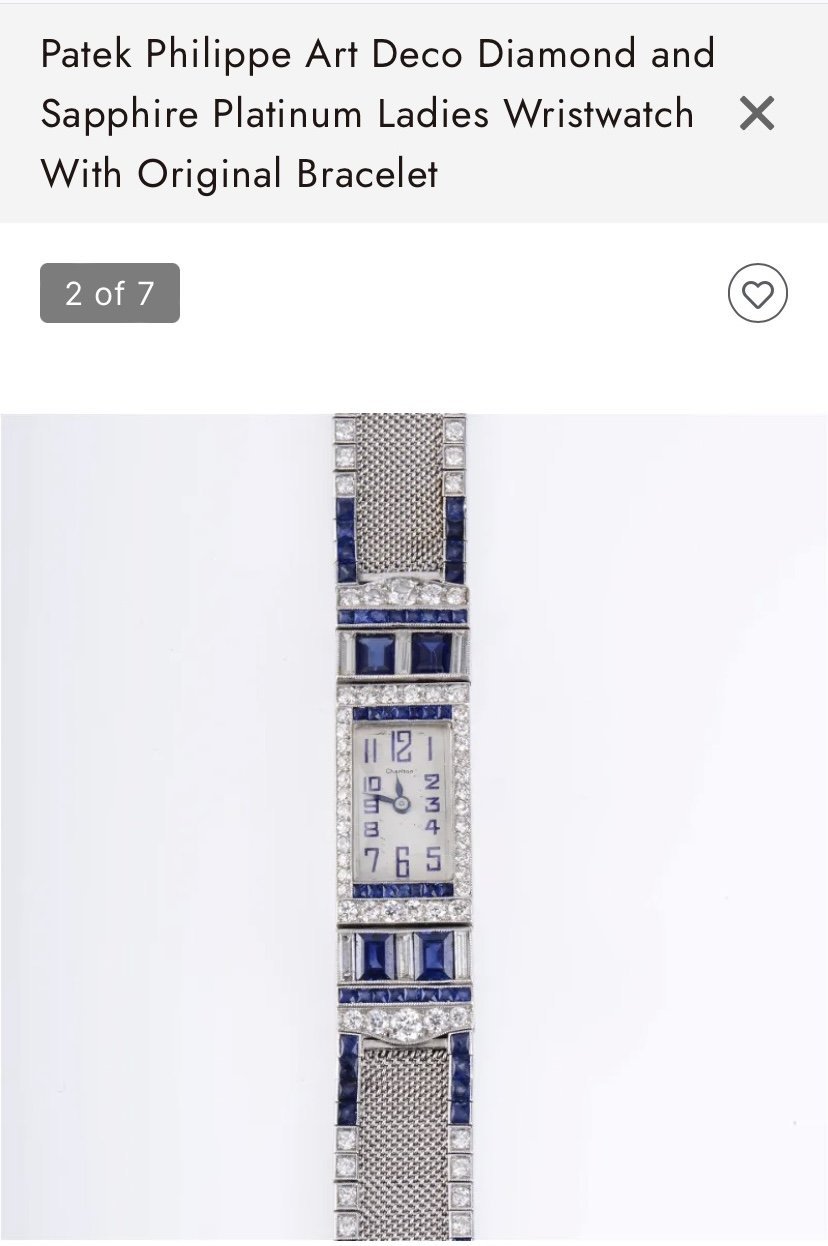
Task: Save this watch with the heart icon
Action: click(x=757, y=294)
